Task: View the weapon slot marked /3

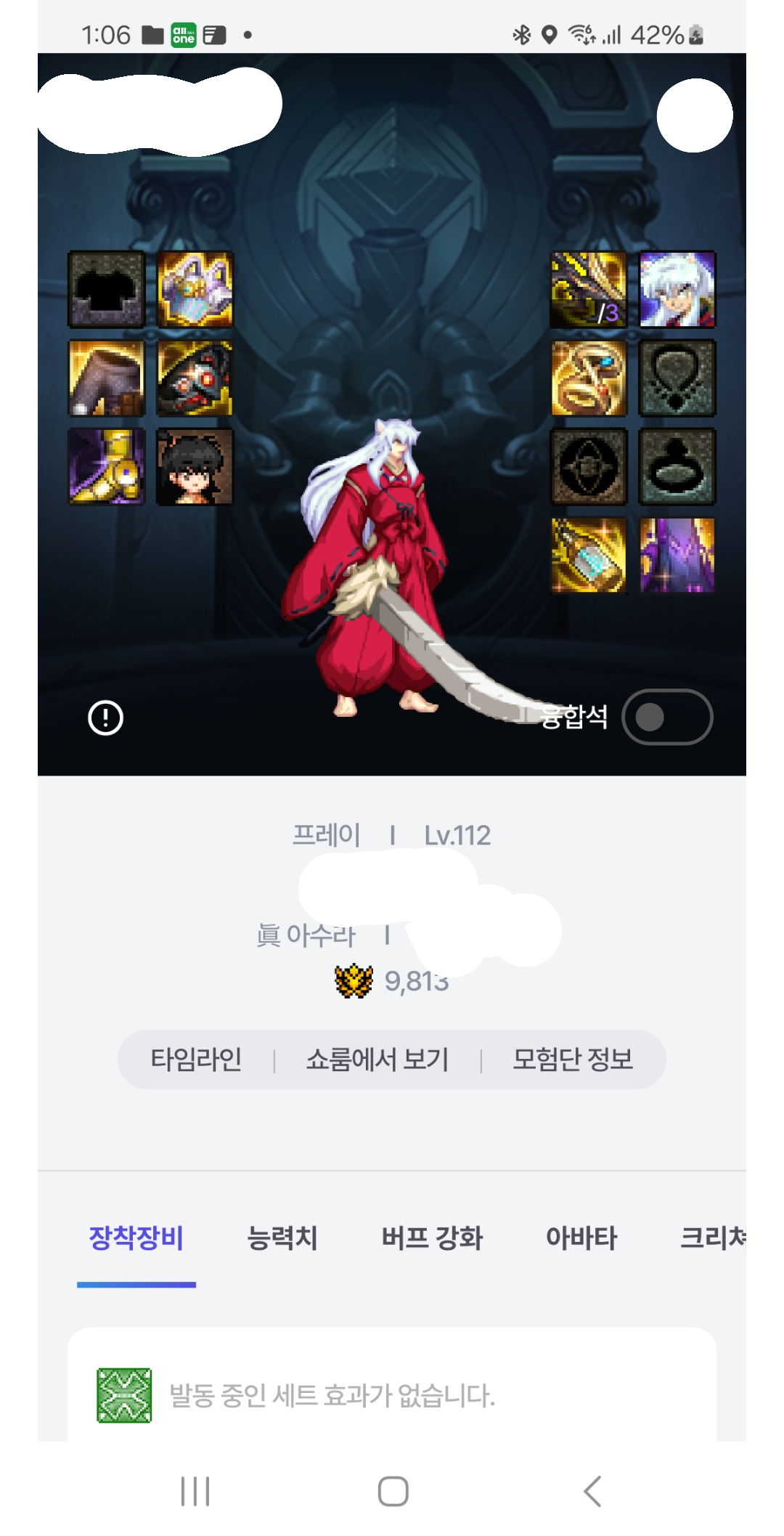Action: point(589,290)
